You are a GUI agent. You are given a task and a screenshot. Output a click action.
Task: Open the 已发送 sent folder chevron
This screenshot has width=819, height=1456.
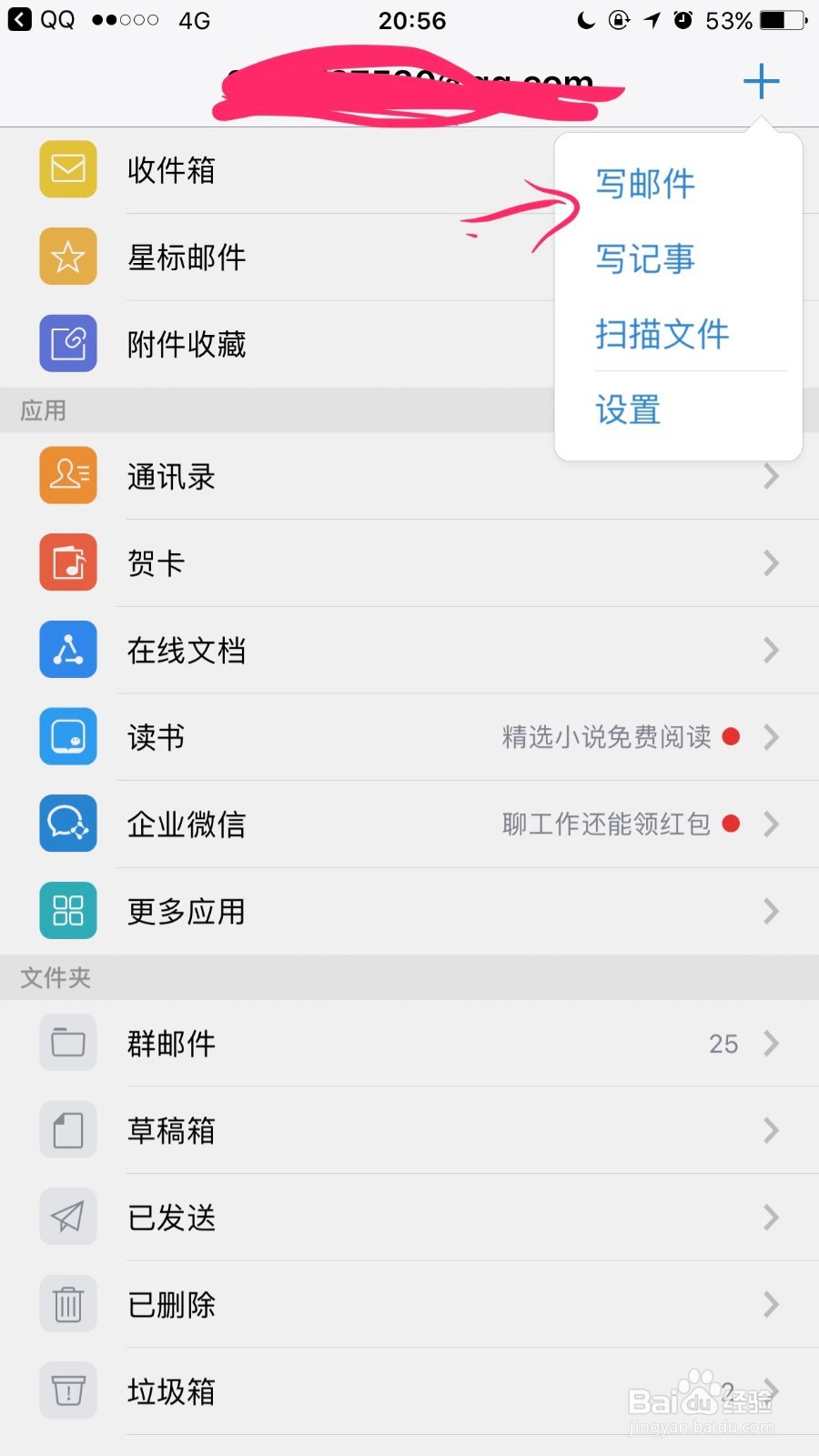pos(772,1217)
